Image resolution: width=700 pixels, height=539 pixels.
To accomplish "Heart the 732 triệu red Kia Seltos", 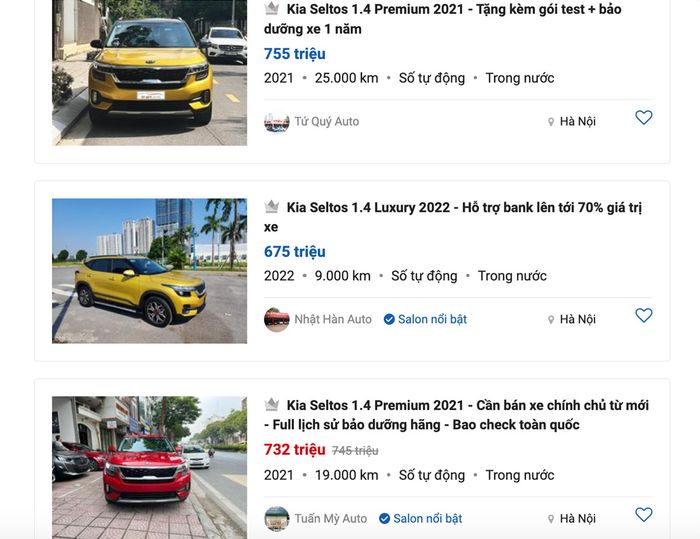I will pos(643,514).
